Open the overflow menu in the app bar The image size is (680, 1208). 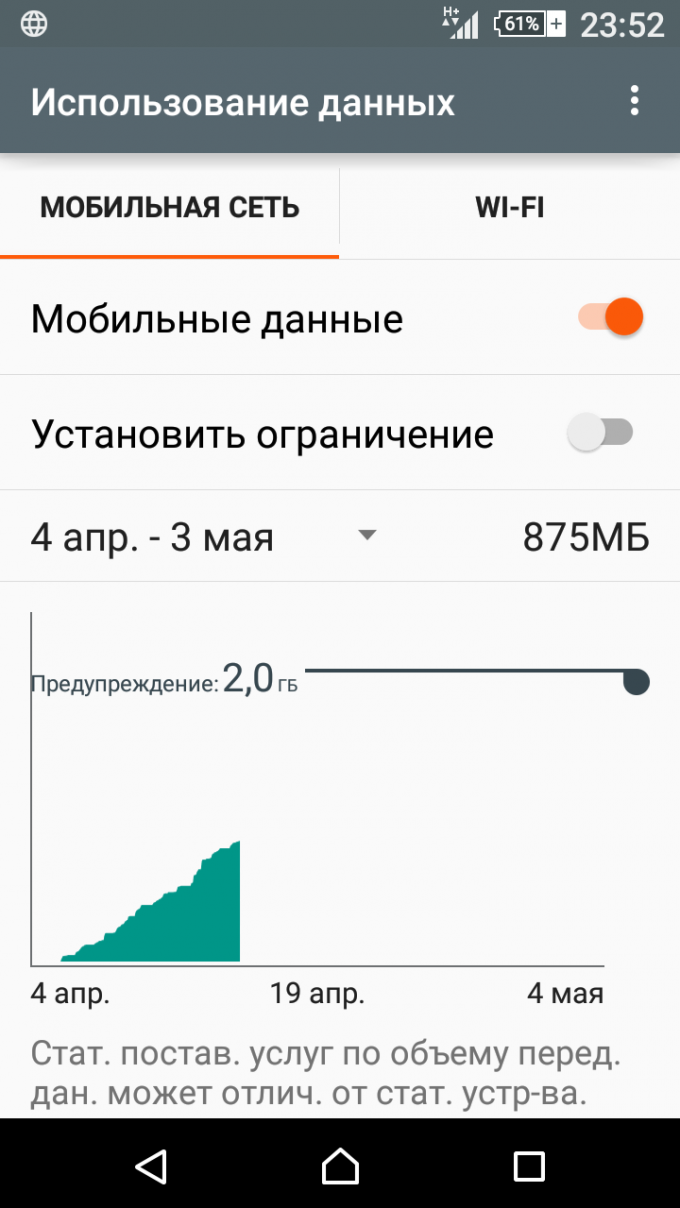[634, 102]
